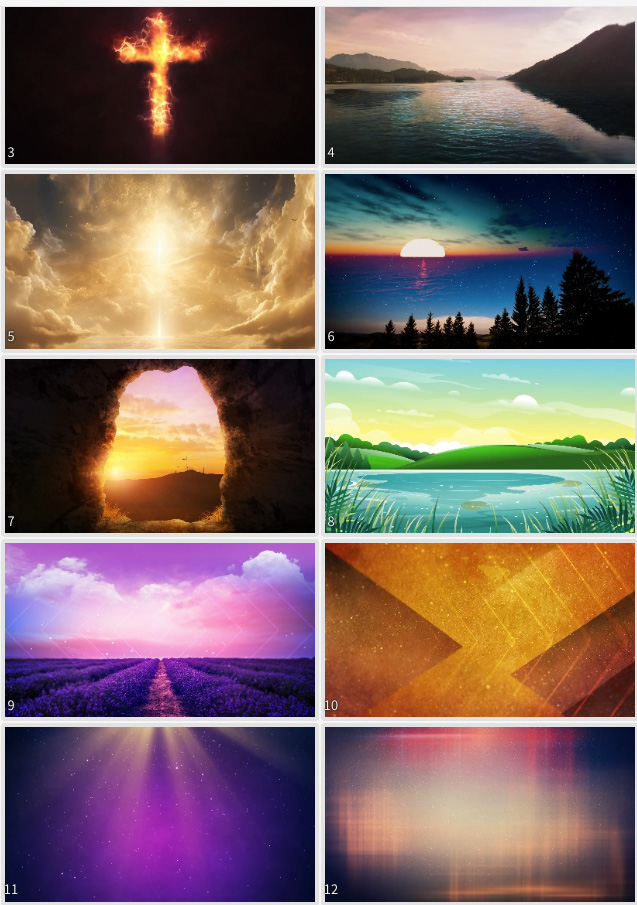This screenshot has width=637, height=905.
Task: Choose background 10 with orange geometric shapes
Action: (480, 629)
